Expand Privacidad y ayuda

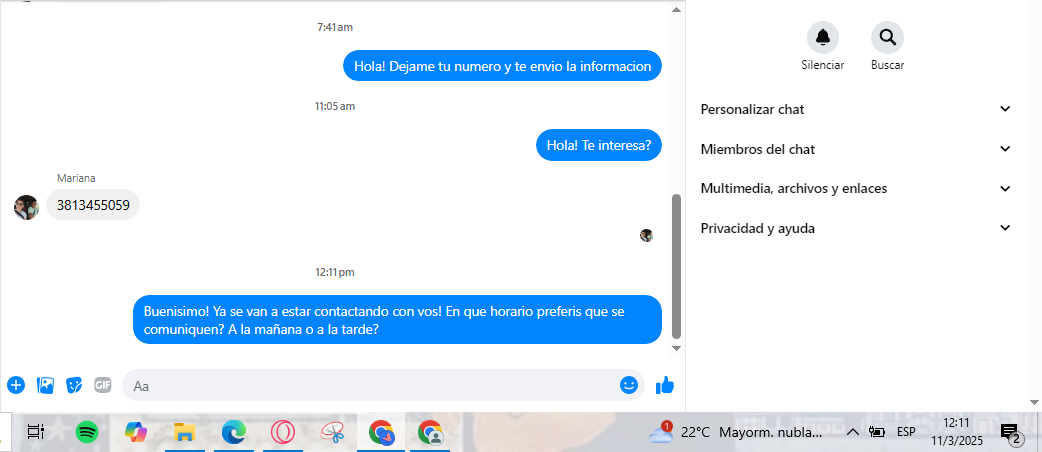tap(856, 228)
